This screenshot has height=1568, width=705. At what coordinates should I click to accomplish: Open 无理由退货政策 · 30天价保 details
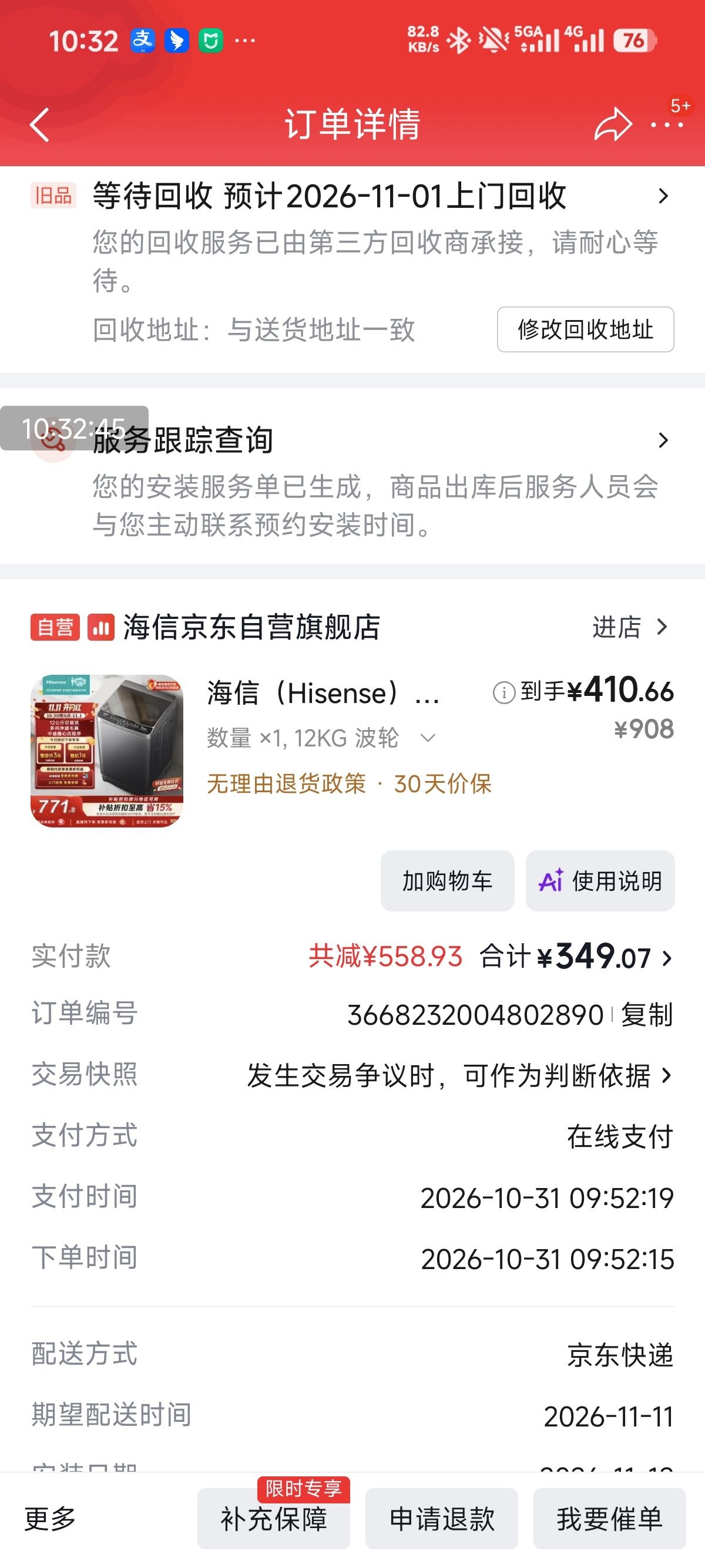tap(349, 783)
